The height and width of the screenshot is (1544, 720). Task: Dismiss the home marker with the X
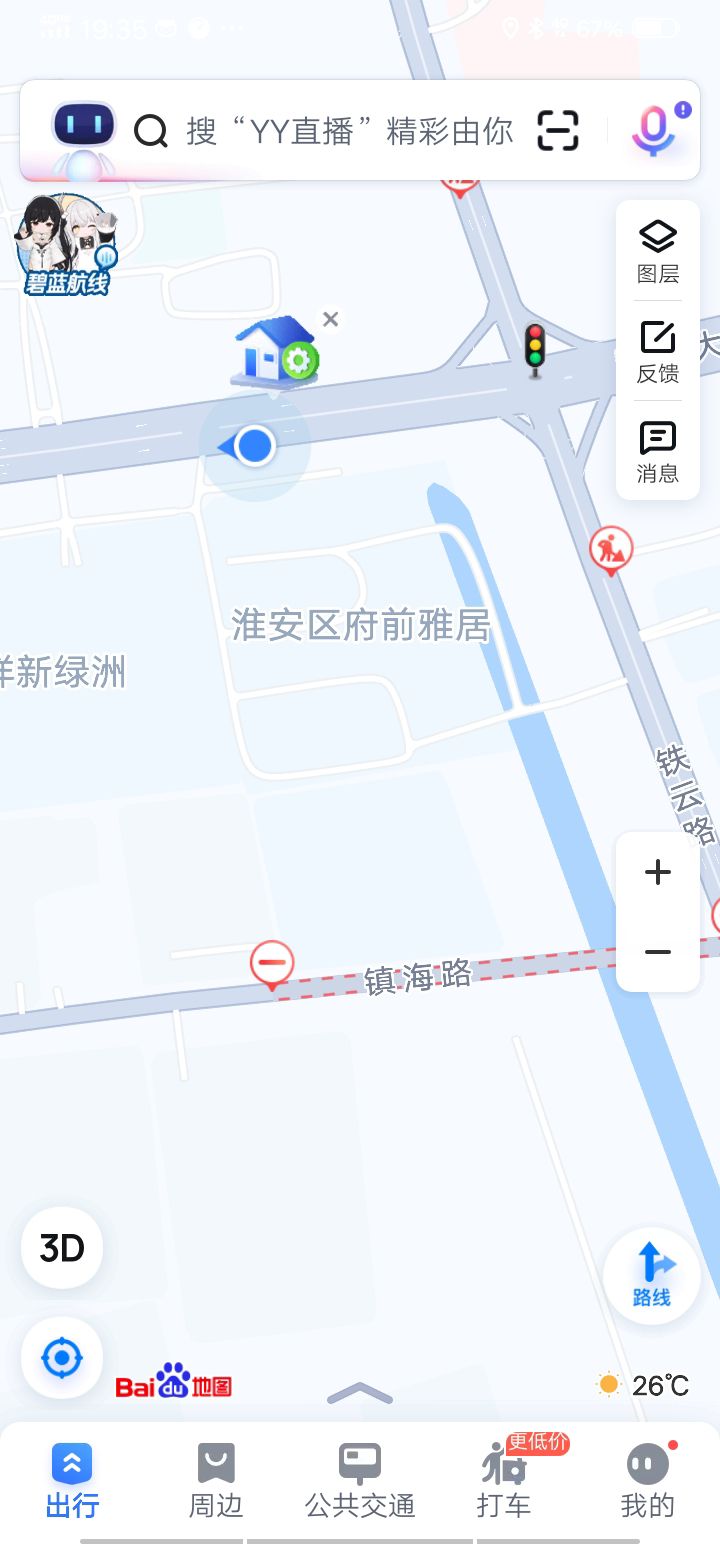tap(331, 319)
